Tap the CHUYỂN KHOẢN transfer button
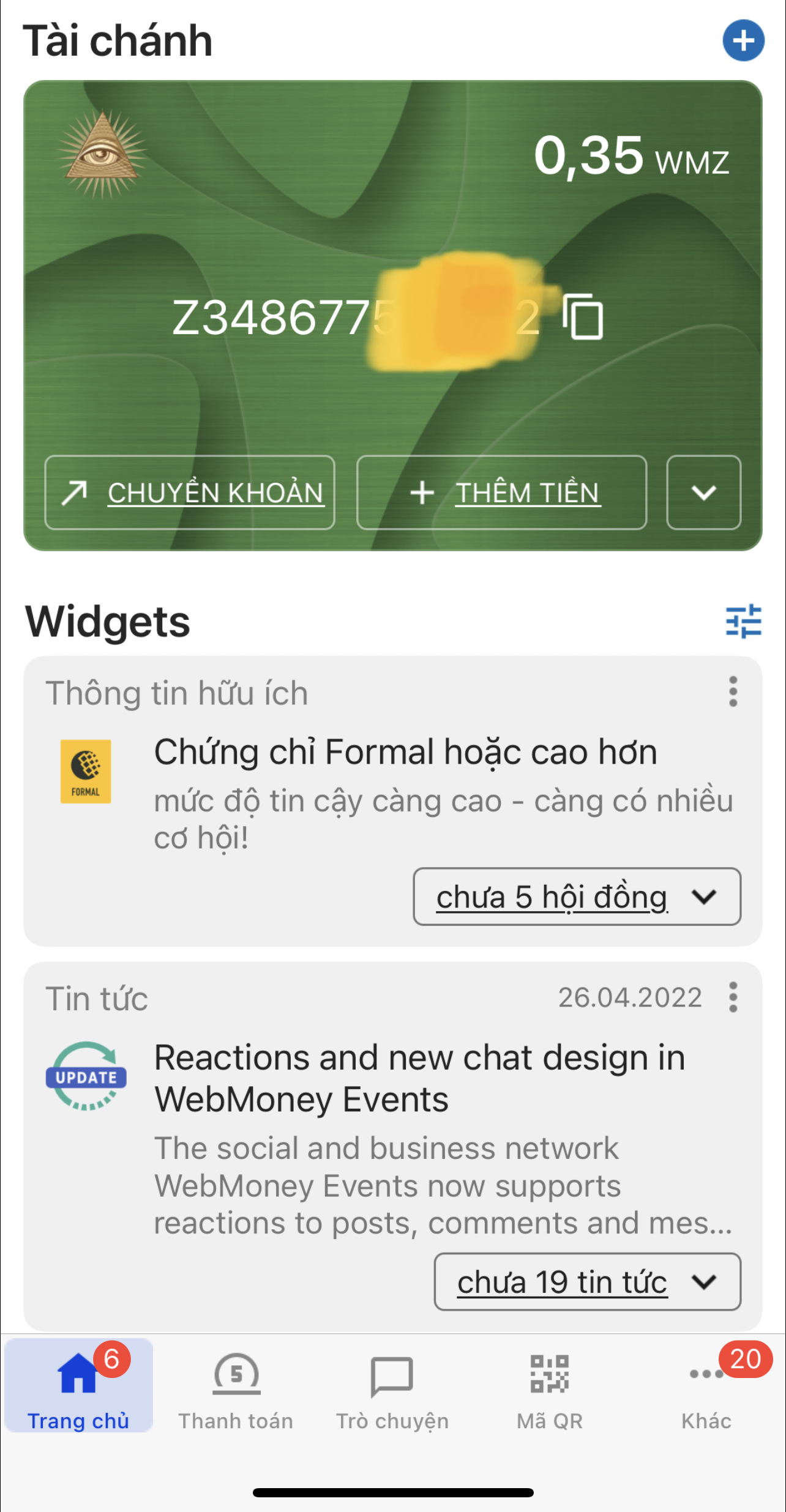 coord(190,493)
